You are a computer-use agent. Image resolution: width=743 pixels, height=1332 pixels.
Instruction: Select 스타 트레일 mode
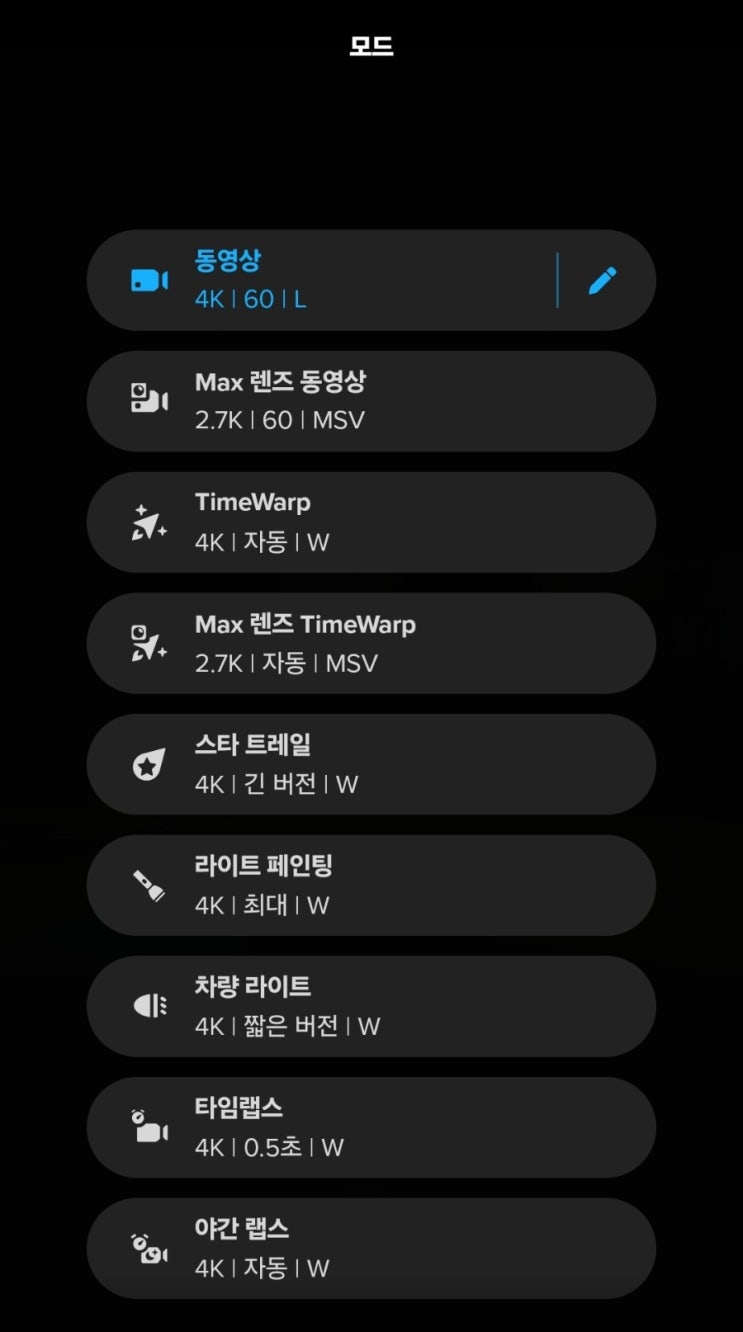pyautogui.click(x=370, y=764)
